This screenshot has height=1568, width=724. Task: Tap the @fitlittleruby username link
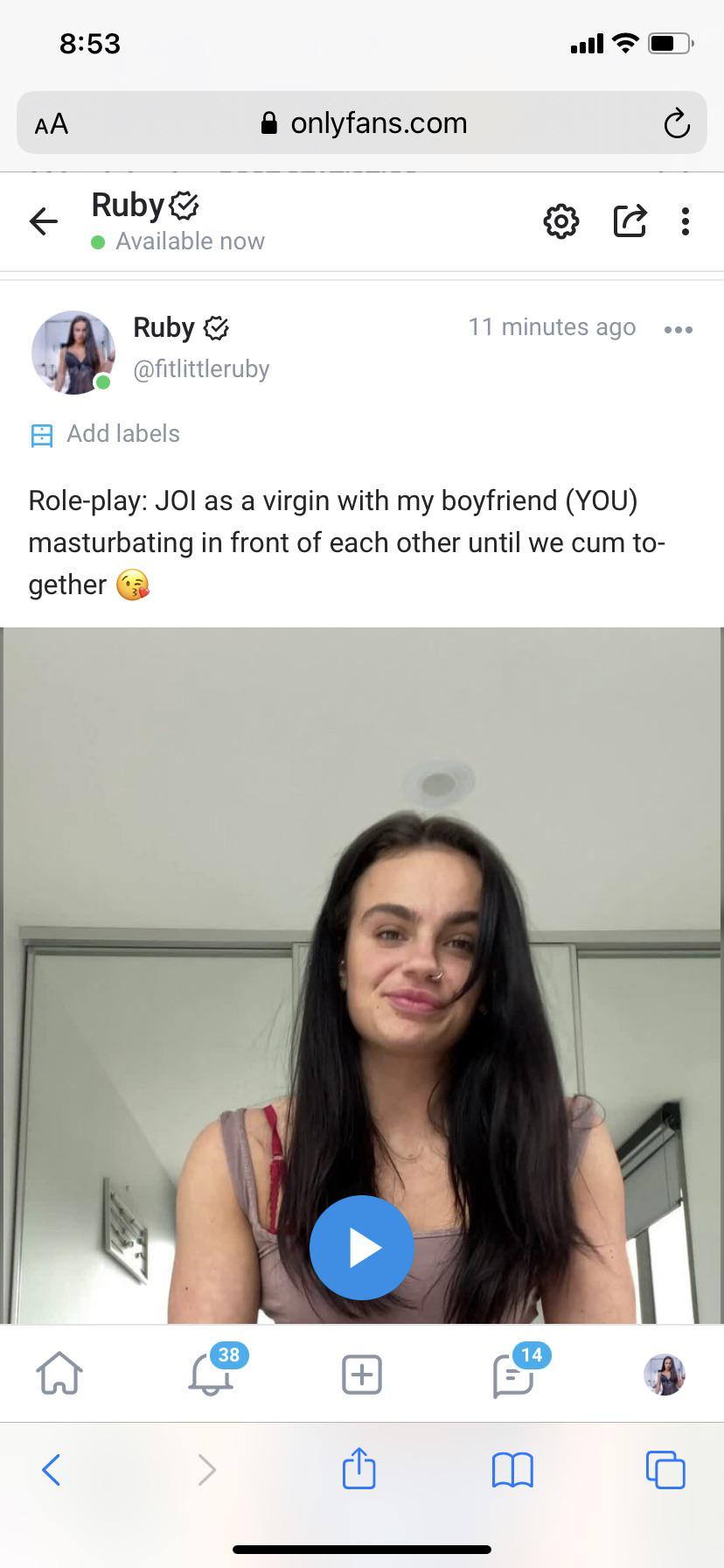pos(202,368)
